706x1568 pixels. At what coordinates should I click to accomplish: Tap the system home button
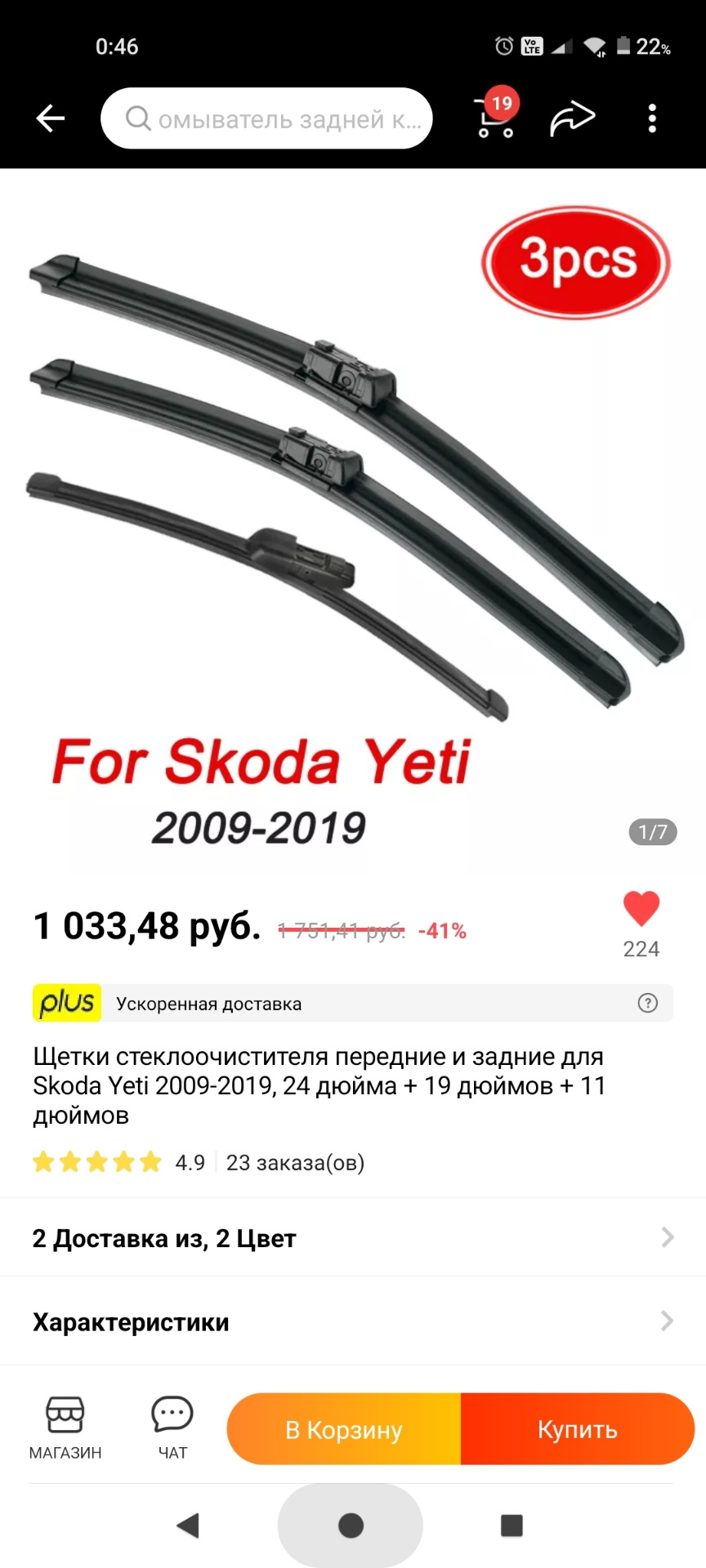pyautogui.click(x=351, y=1525)
